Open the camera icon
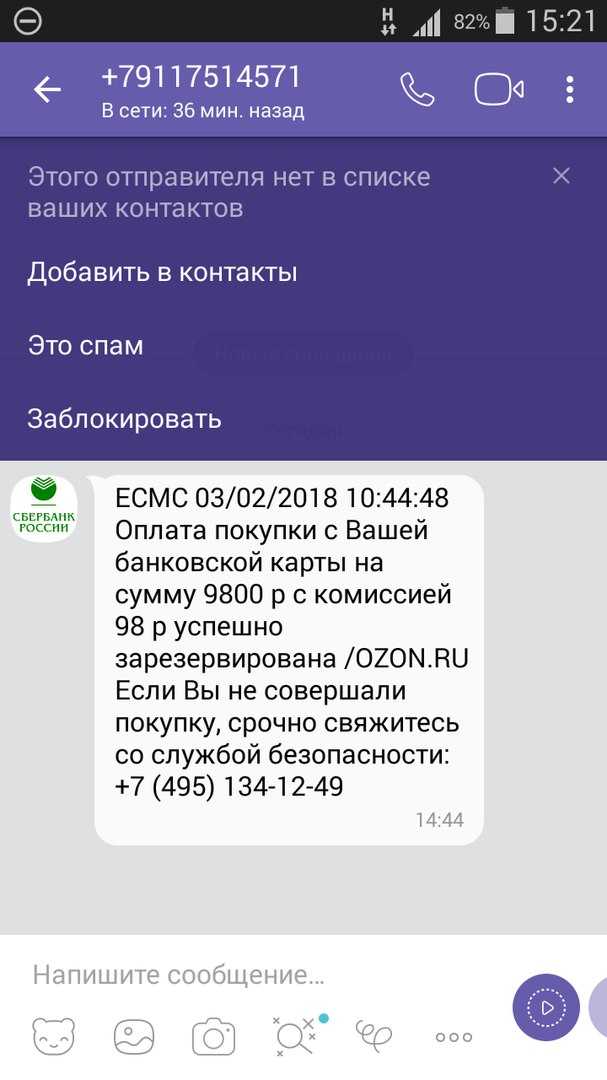Viewport: 607px width, 1080px height. tap(214, 1037)
